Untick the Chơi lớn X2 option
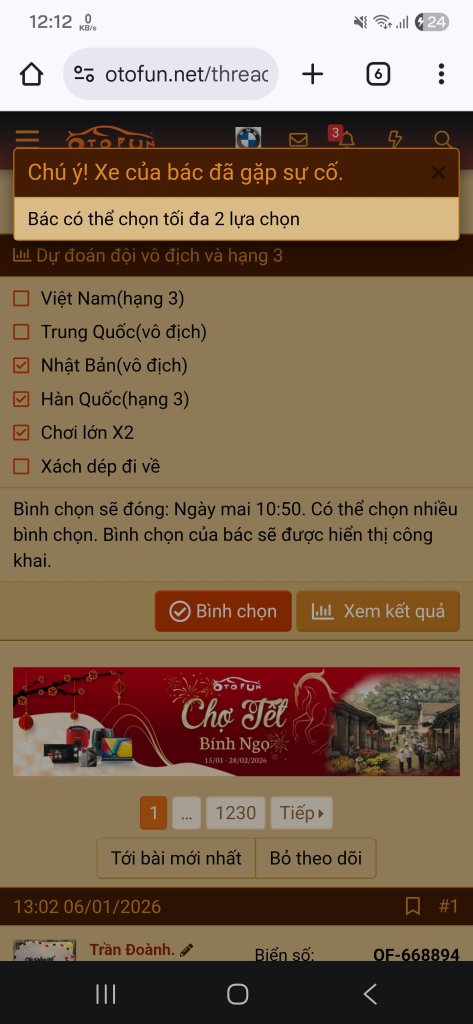 pos(22,432)
